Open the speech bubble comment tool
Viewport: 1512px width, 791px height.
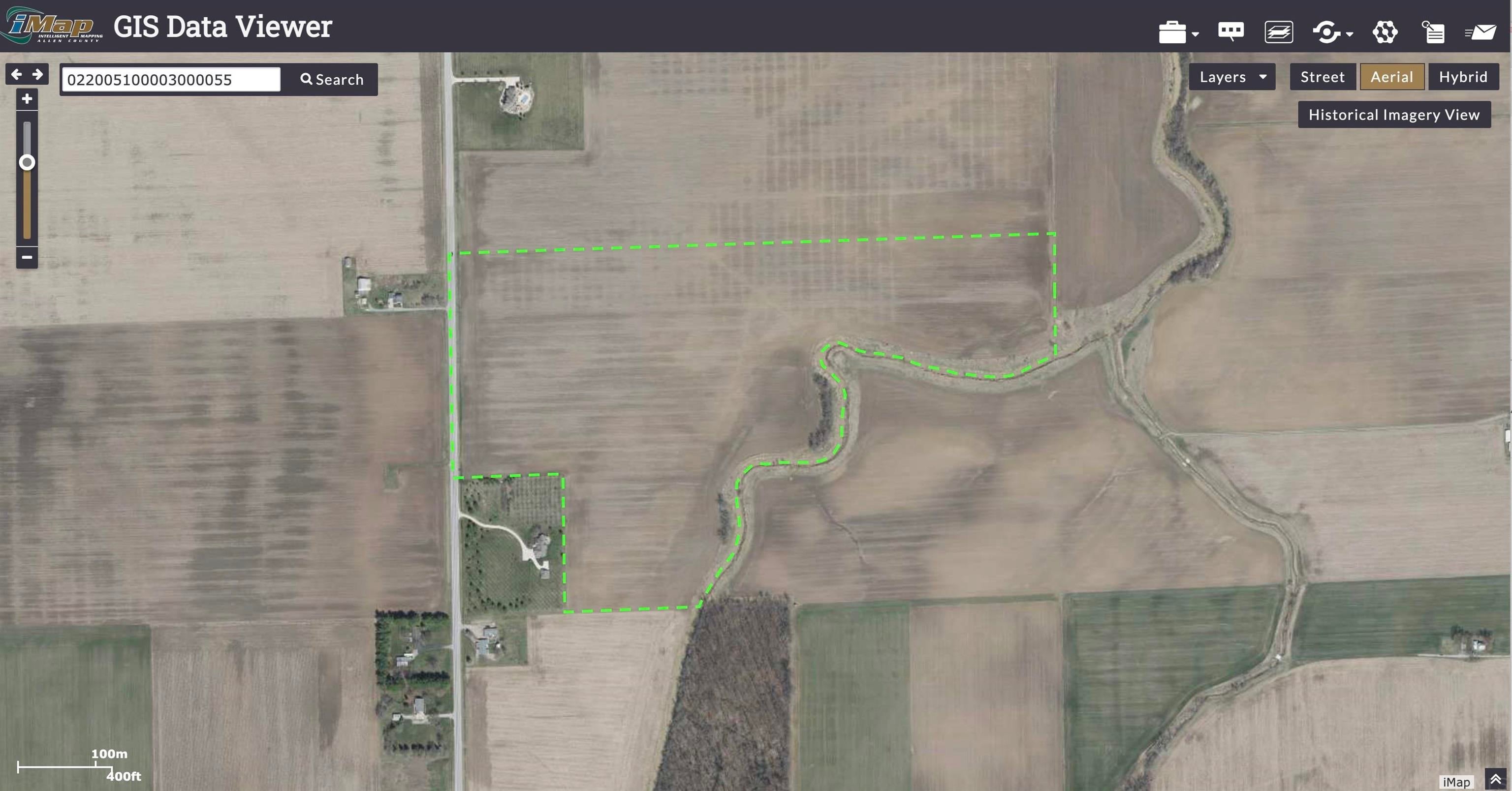click(1230, 31)
